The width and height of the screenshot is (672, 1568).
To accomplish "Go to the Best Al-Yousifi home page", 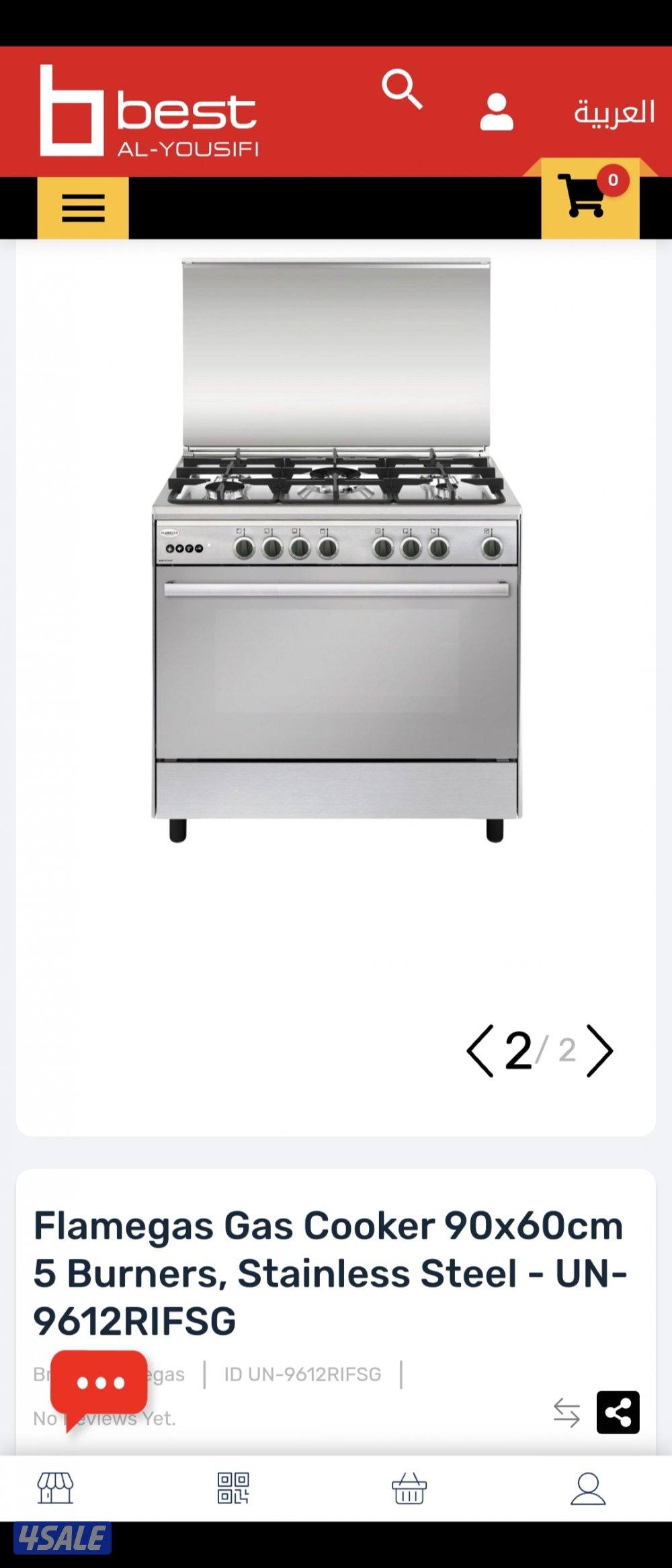I will tap(149, 112).
